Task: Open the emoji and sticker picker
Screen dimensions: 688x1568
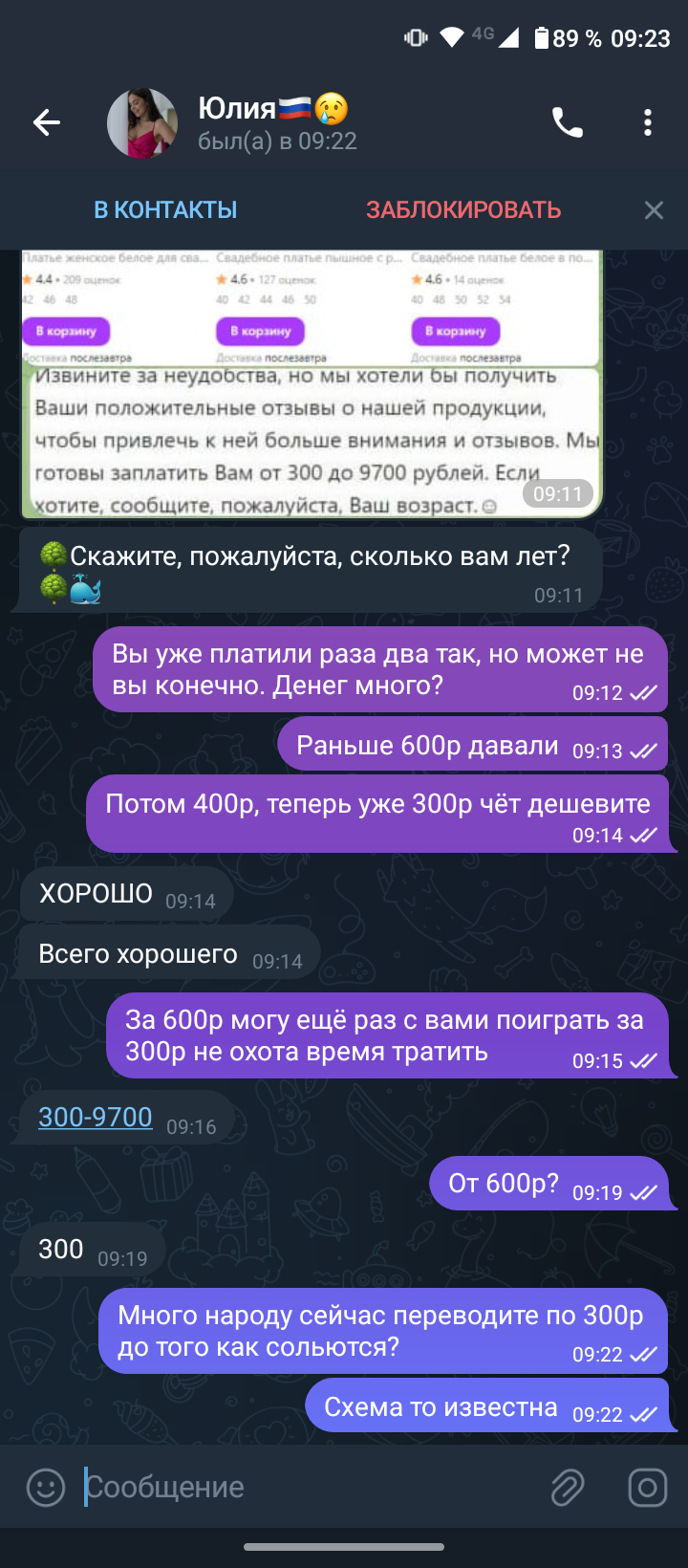Action: [x=45, y=1488]
